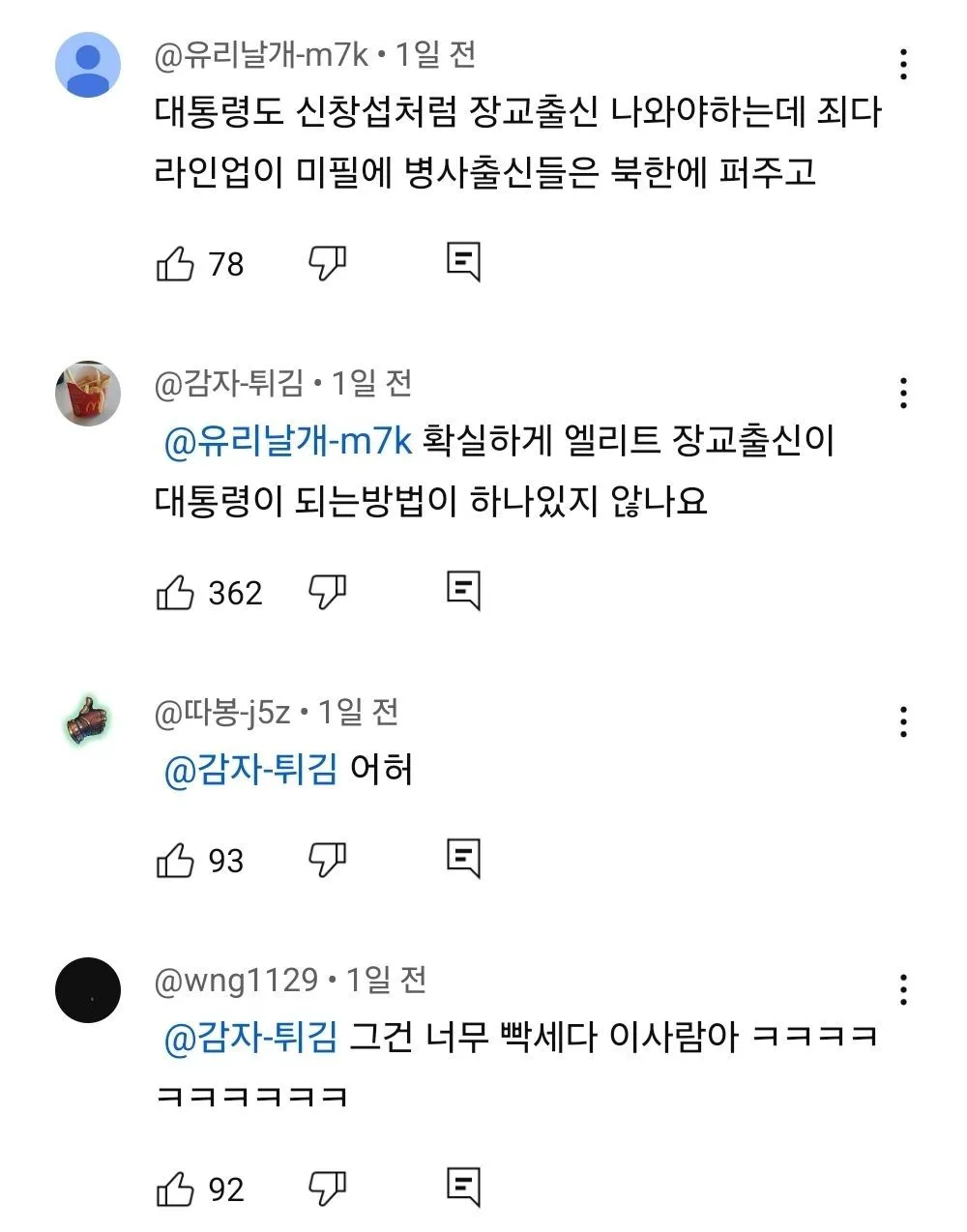This screenshot has height=1232, width=967.
Task: Open overflow menu on @따봉-j5z's comment
Action: coord(903,721)
